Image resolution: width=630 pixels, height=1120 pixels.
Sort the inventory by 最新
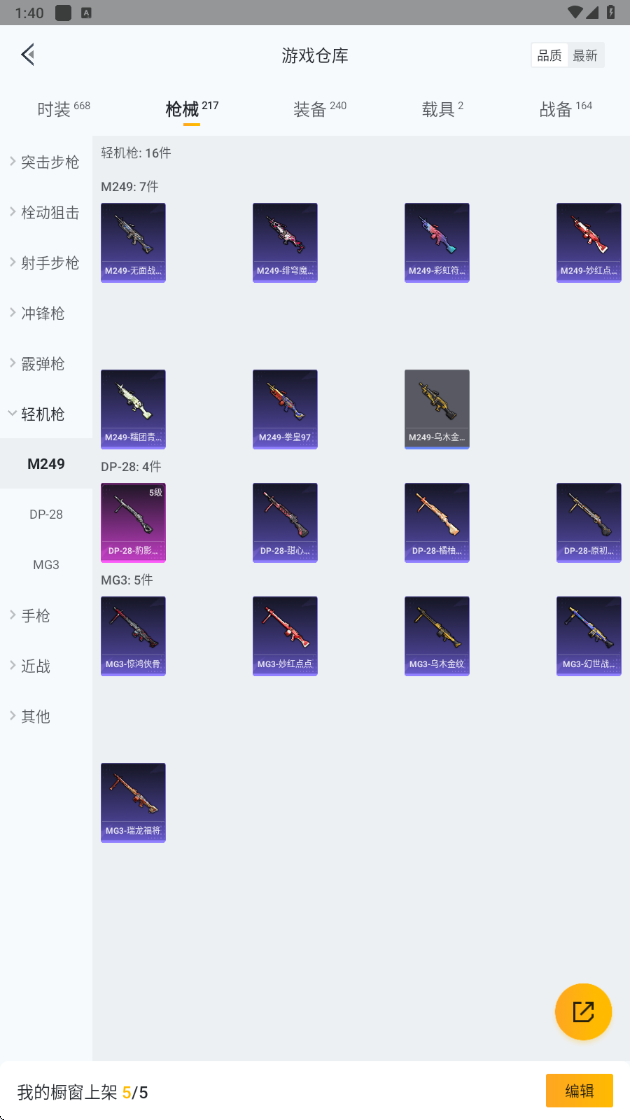pos(585,56)
